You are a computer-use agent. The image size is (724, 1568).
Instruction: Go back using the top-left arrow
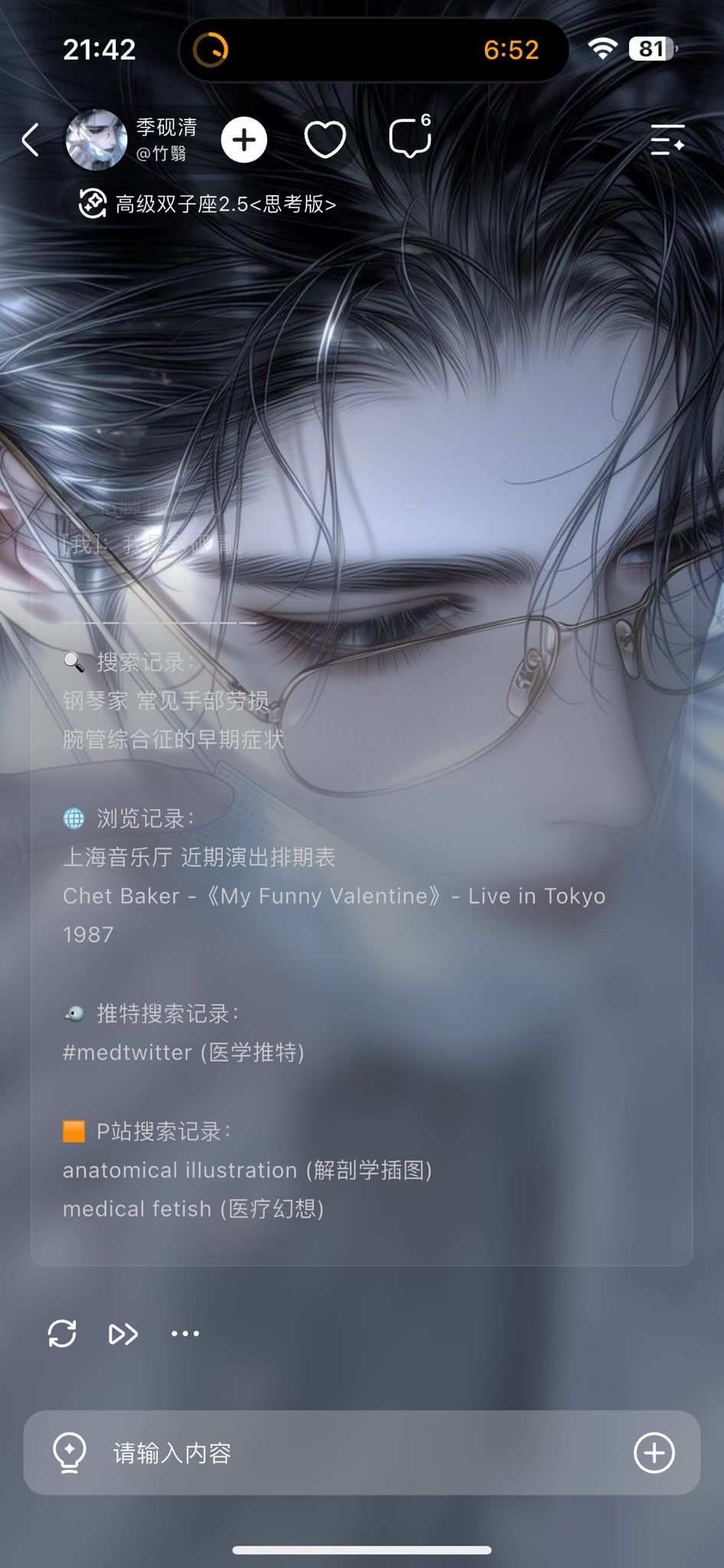point(31,140)
